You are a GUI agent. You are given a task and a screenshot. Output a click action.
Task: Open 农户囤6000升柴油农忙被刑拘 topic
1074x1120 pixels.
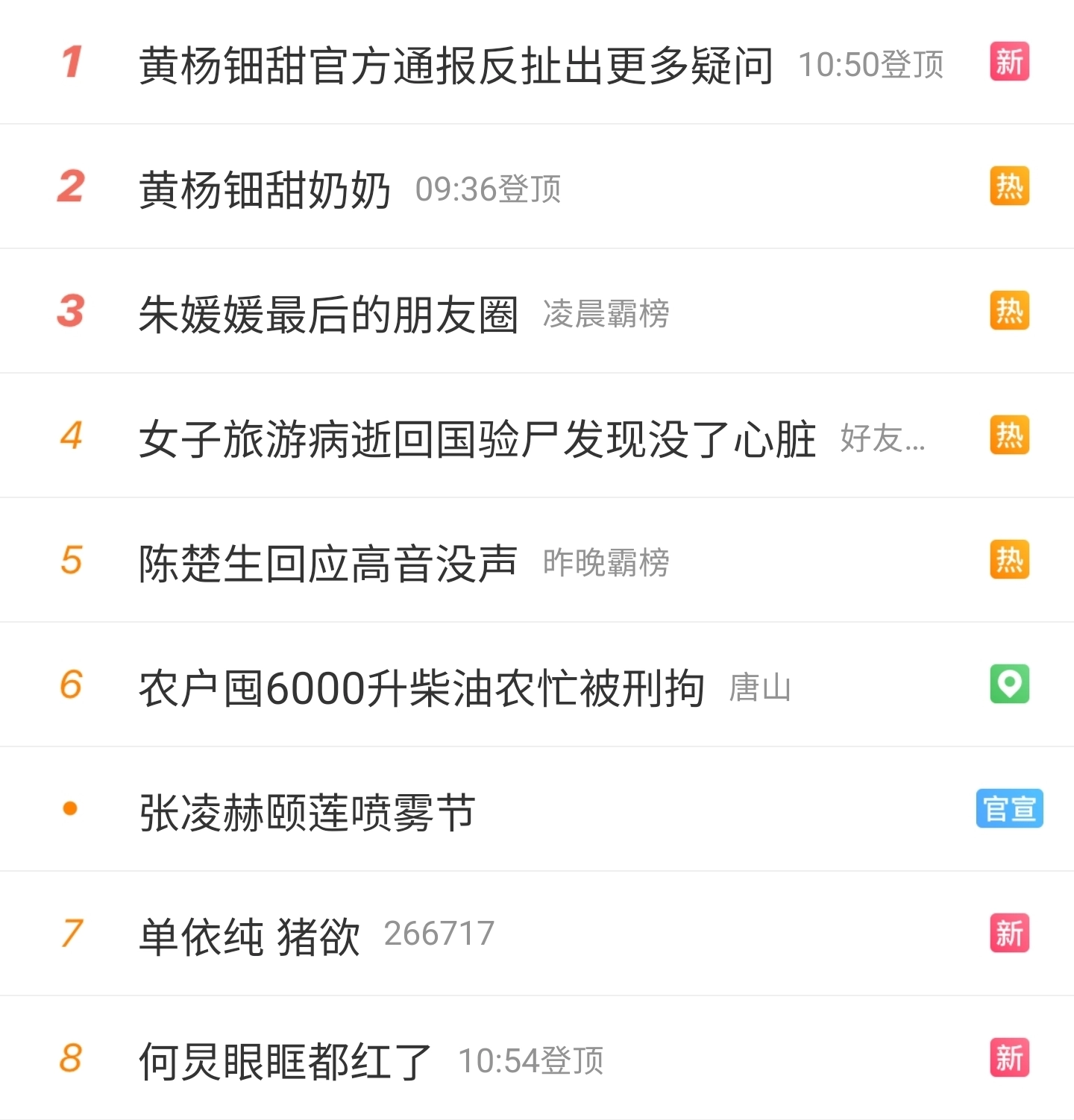421,688
